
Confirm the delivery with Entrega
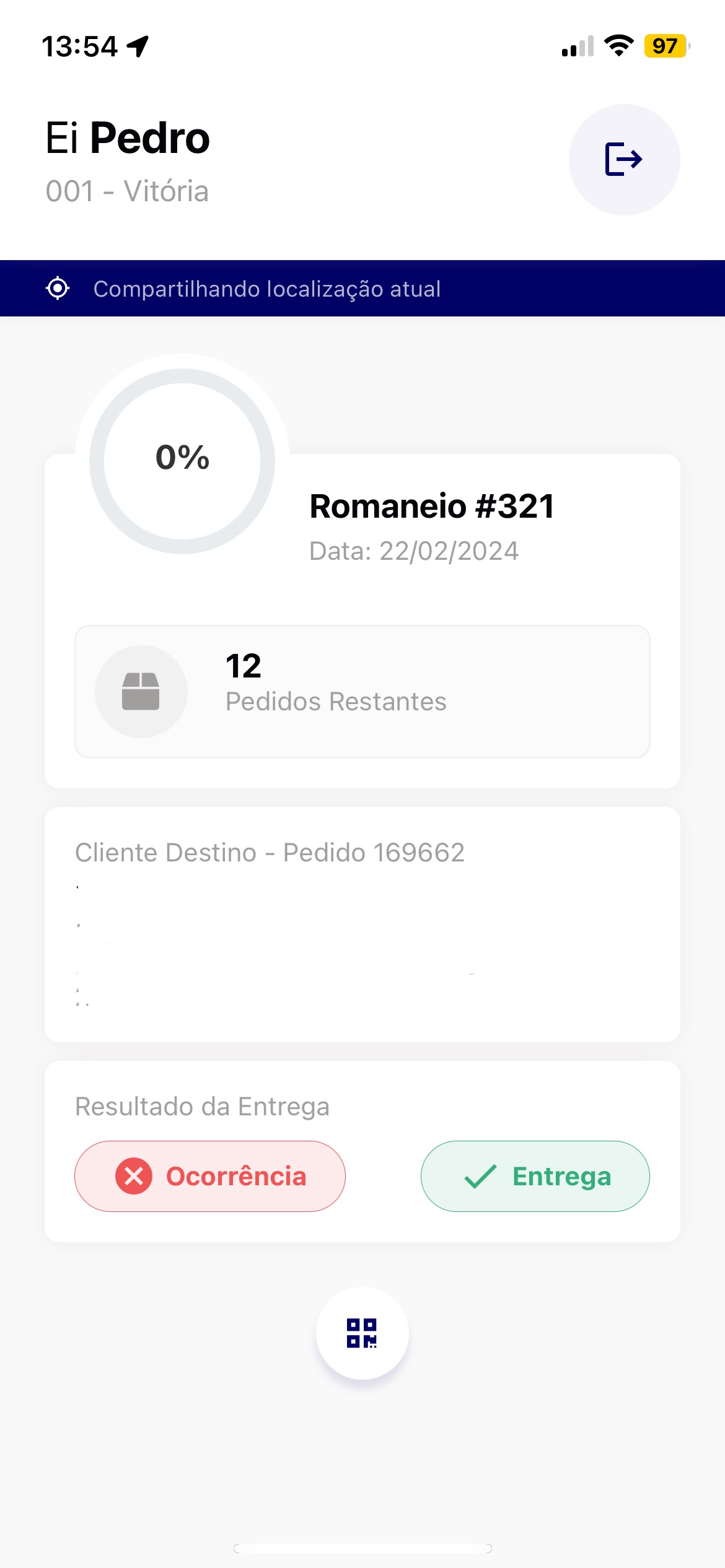(535, 1176)
